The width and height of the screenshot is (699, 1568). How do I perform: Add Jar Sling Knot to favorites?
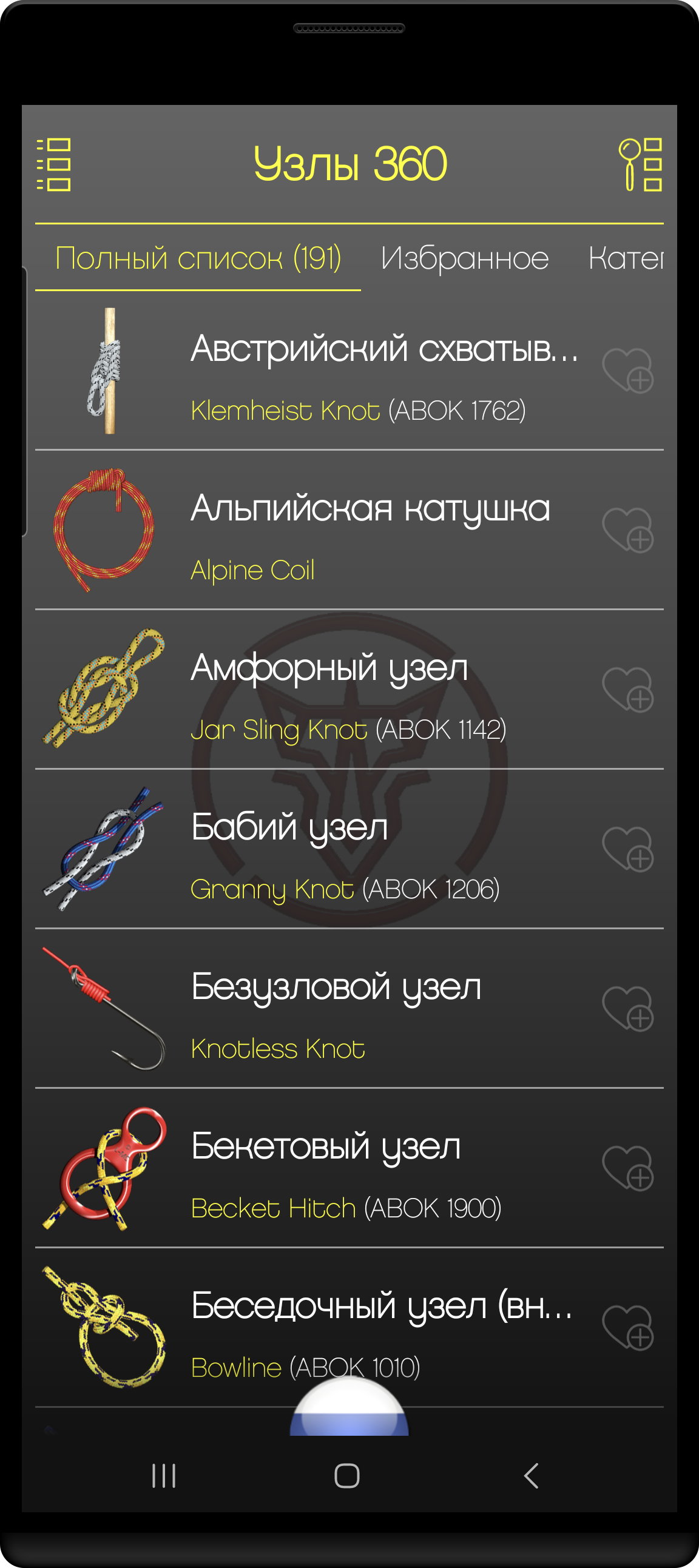(x=628, y=689)
